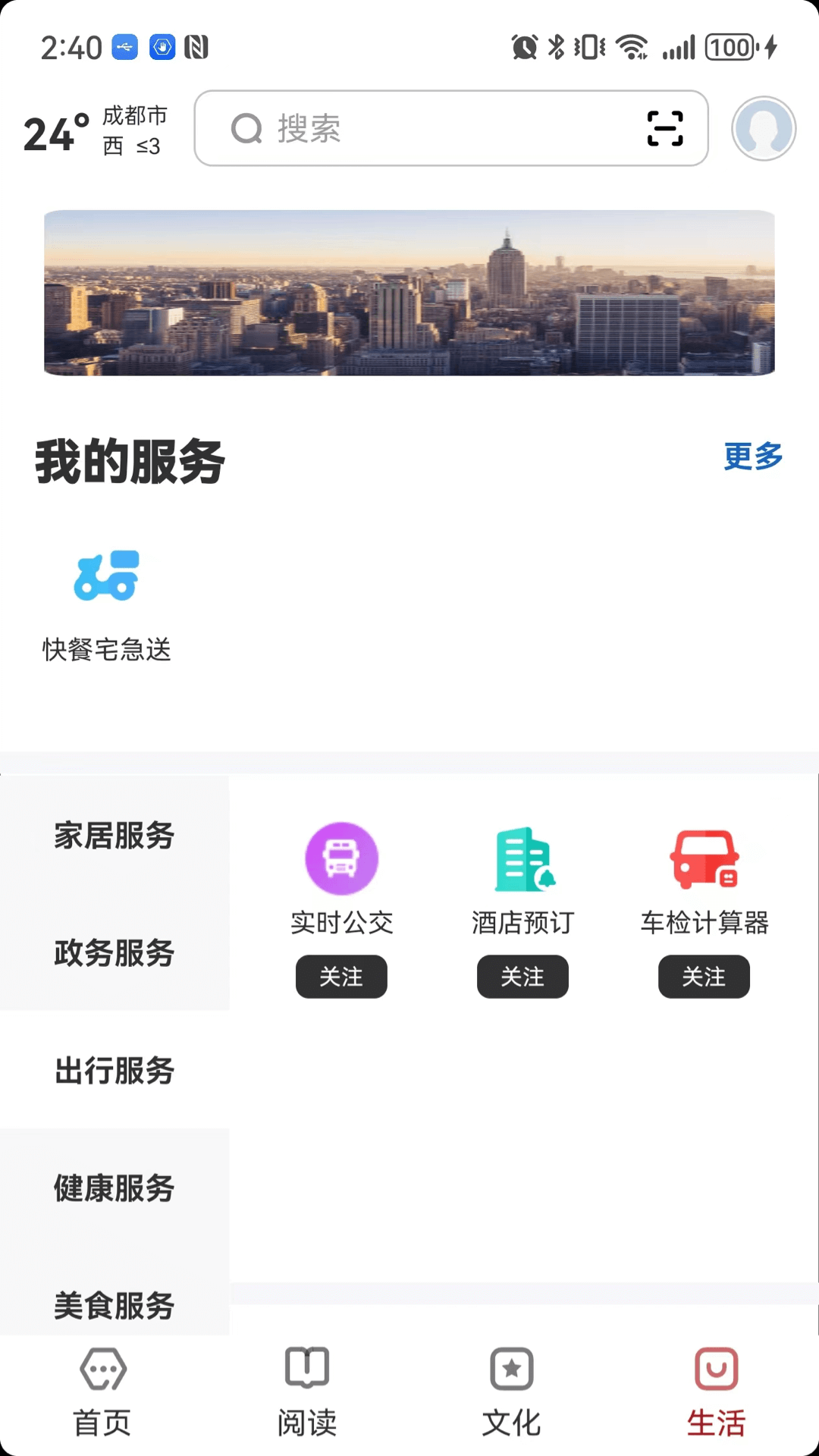Select the 实时公交 real-time bus icon
This screenshot has height=1456, width=819.
[341, 858]
